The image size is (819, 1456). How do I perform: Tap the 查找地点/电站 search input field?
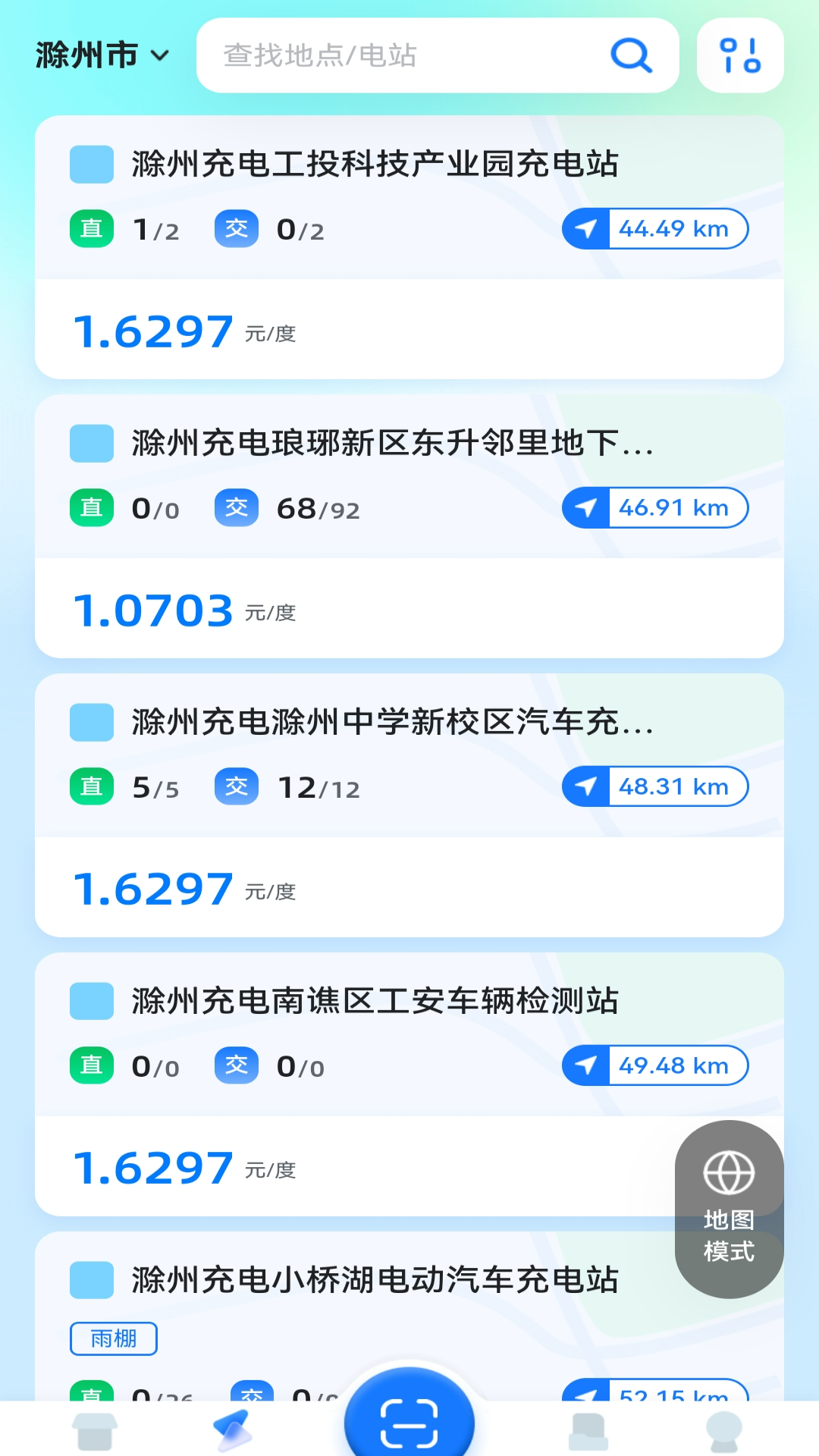click(379, 56)
